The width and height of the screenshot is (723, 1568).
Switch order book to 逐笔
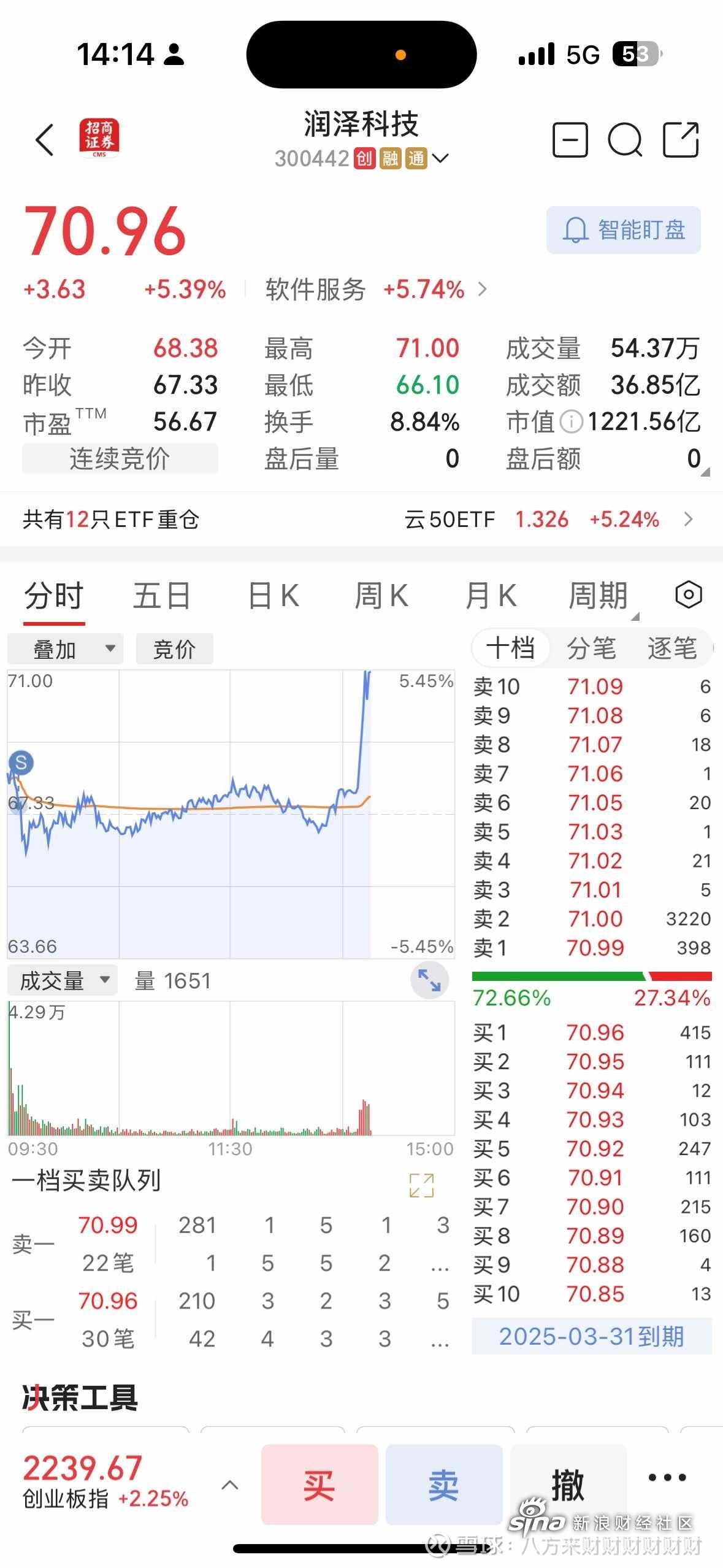tap(672, 648)
